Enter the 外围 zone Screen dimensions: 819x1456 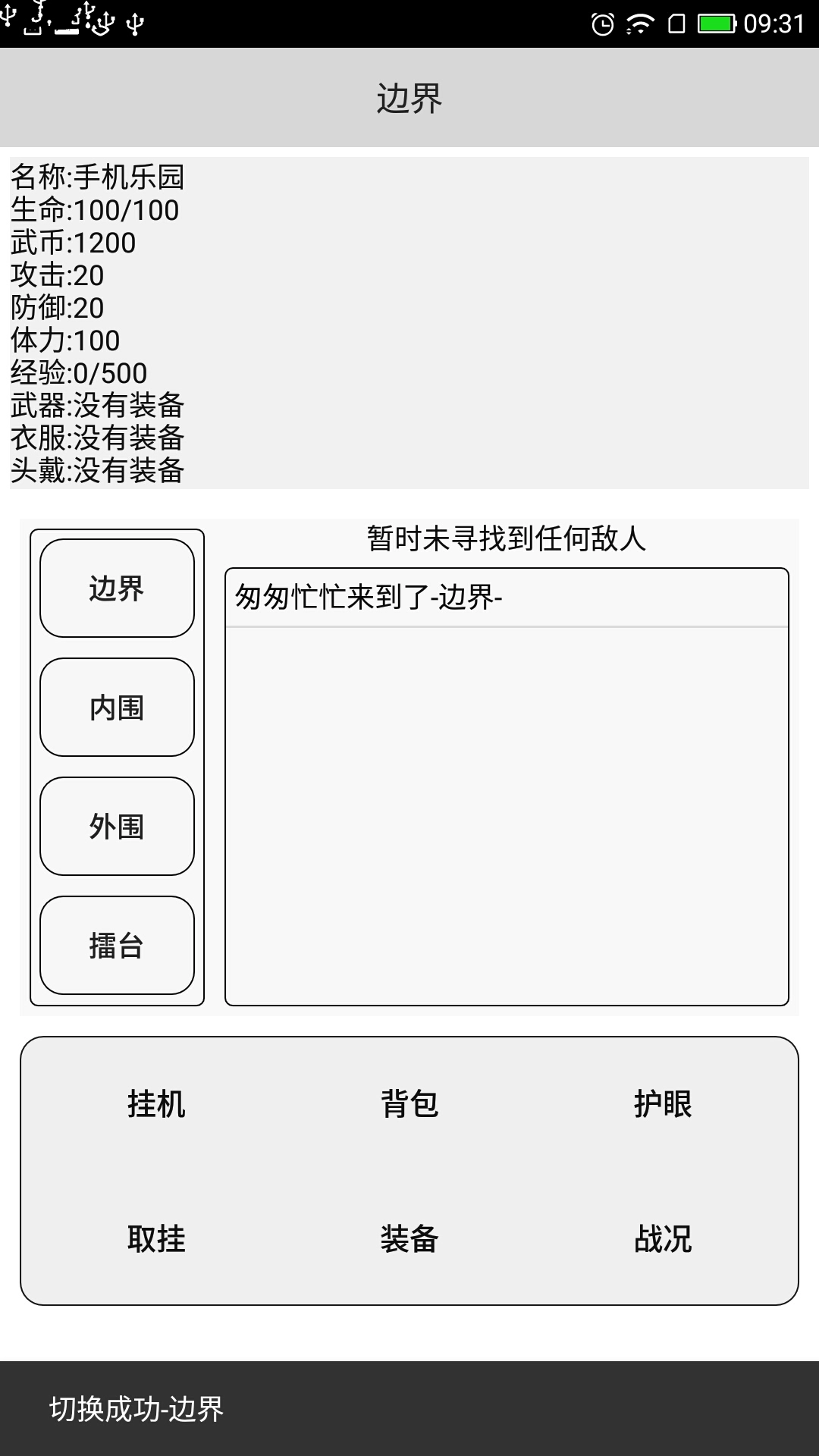[x=116, y=826]
